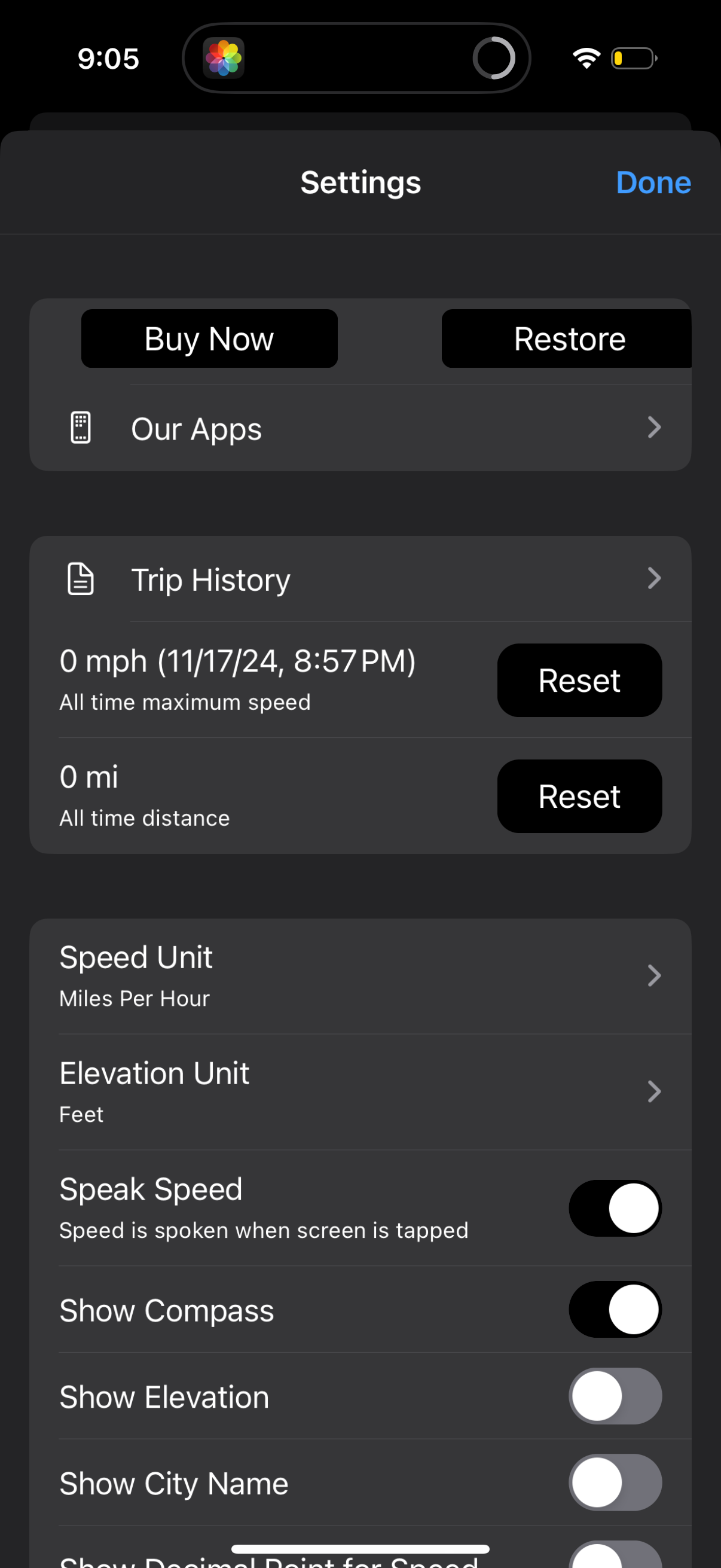The image size is (721, 1568).
Task: Disable the Speak Speed toggle
Action: point(615,1207)
